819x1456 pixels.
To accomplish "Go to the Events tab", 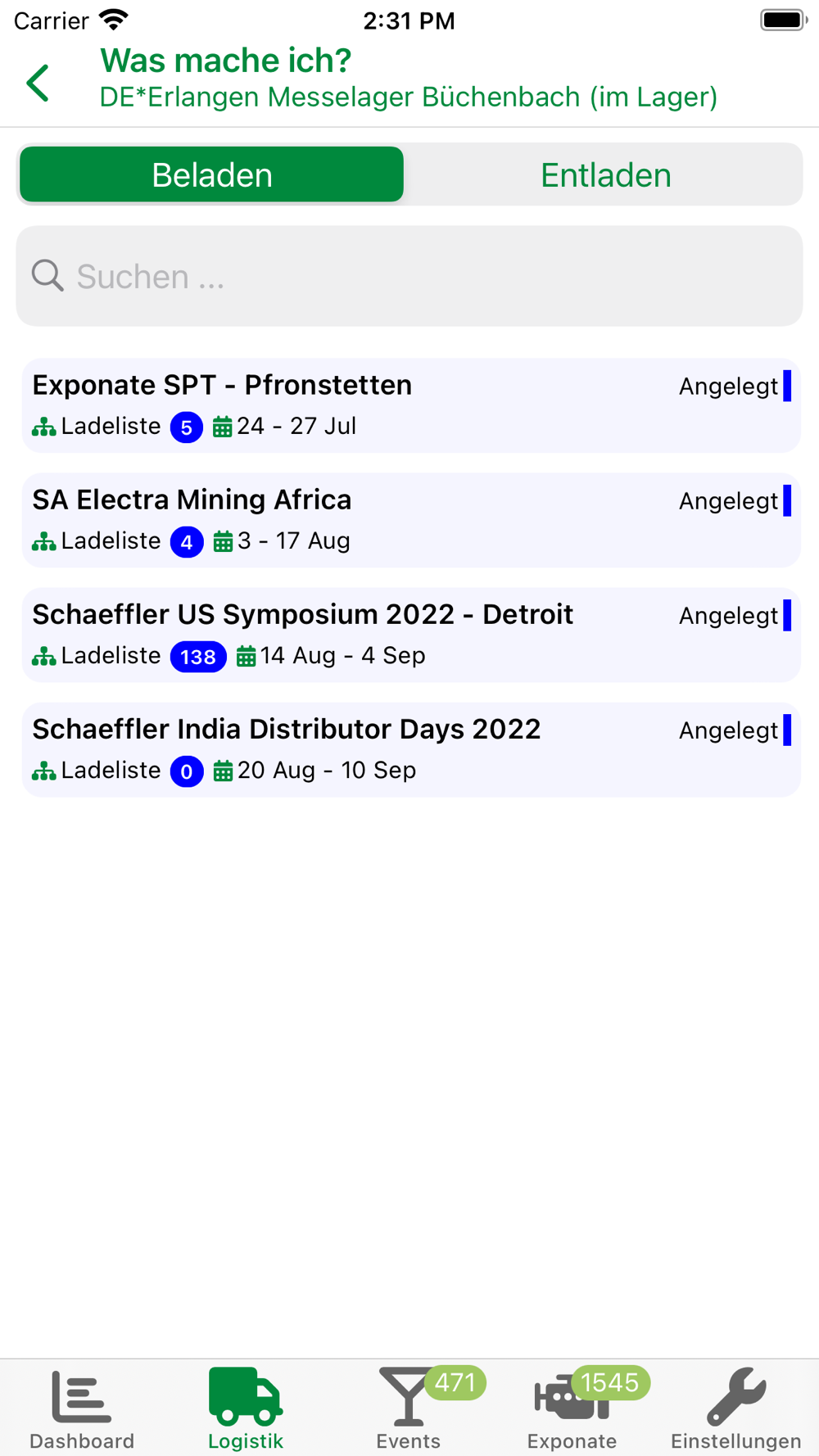I will (409, 1409).
